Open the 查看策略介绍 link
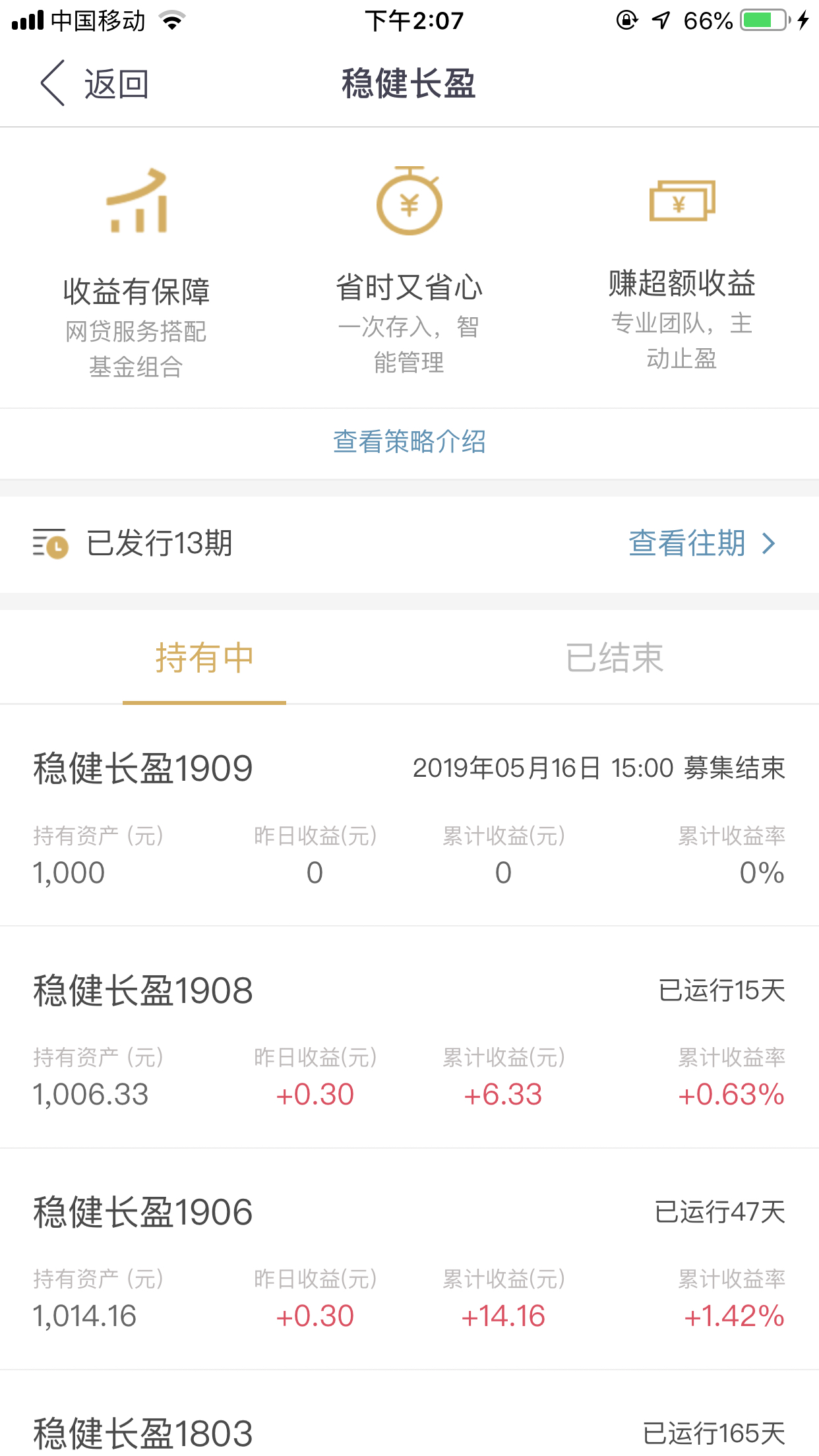This screenshot has height=1456, width=819. click(x=409, y=442)
